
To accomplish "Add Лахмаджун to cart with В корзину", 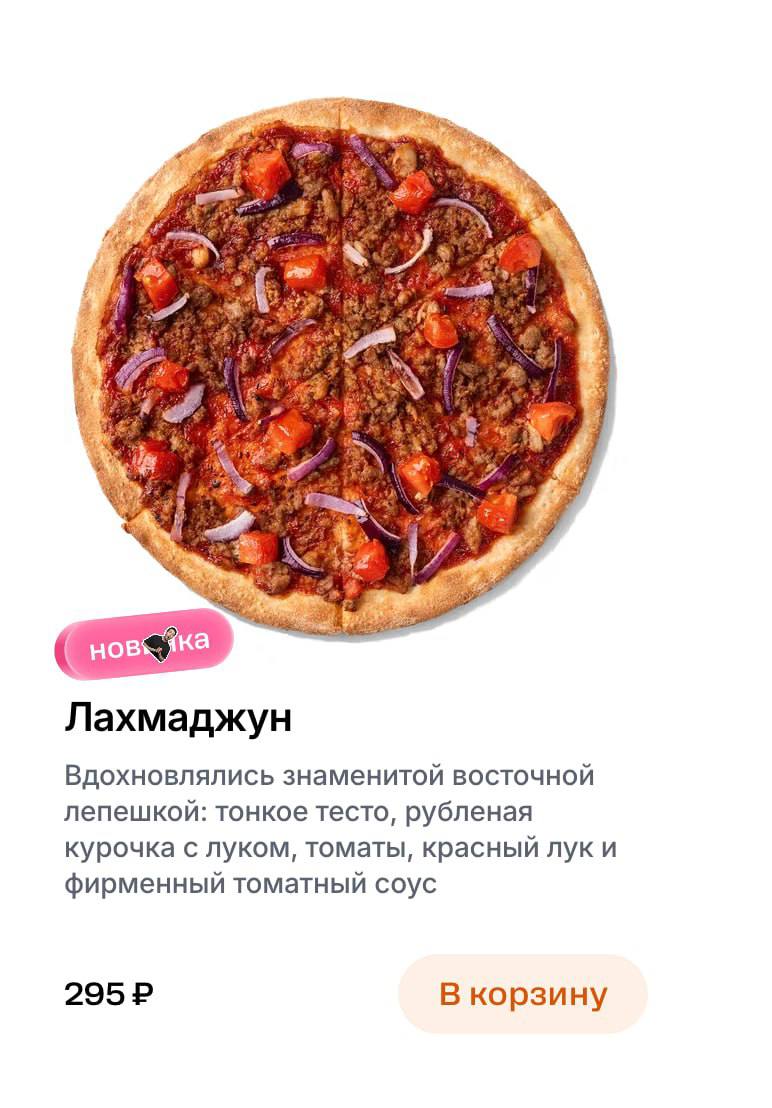I will 523,994.
